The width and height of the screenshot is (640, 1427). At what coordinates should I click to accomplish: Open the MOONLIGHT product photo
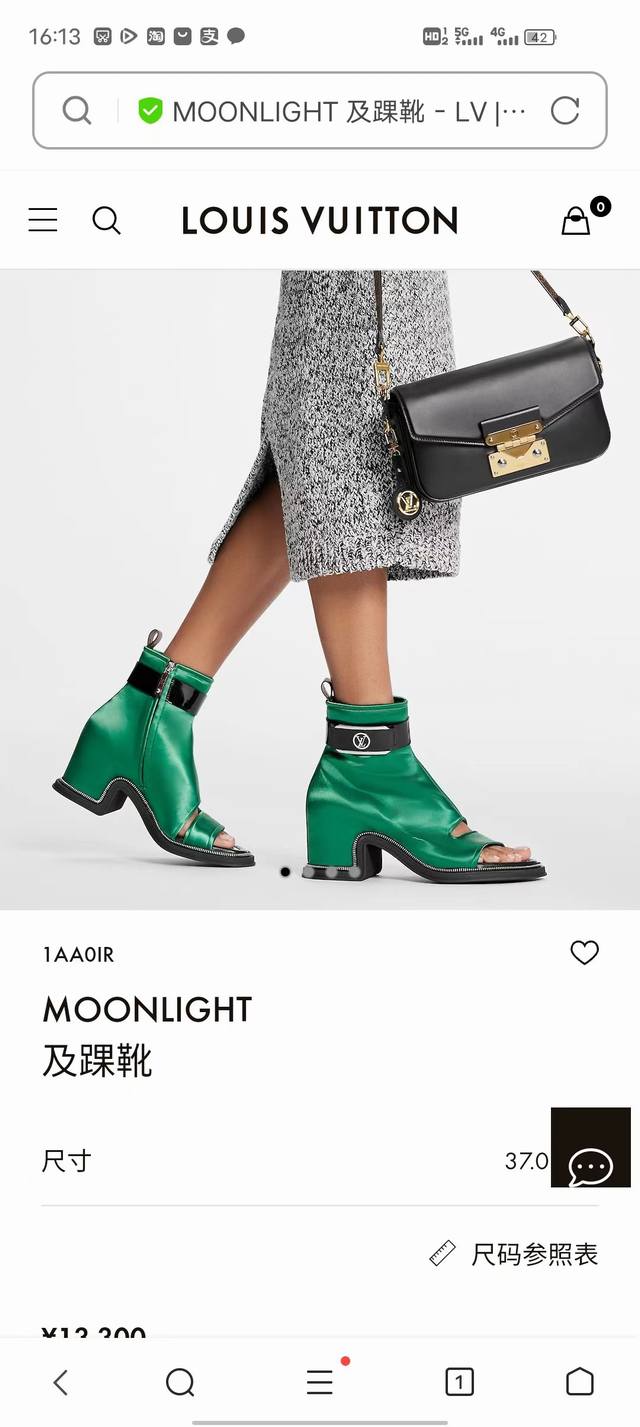pyautogui.click(x=320, y=590)
